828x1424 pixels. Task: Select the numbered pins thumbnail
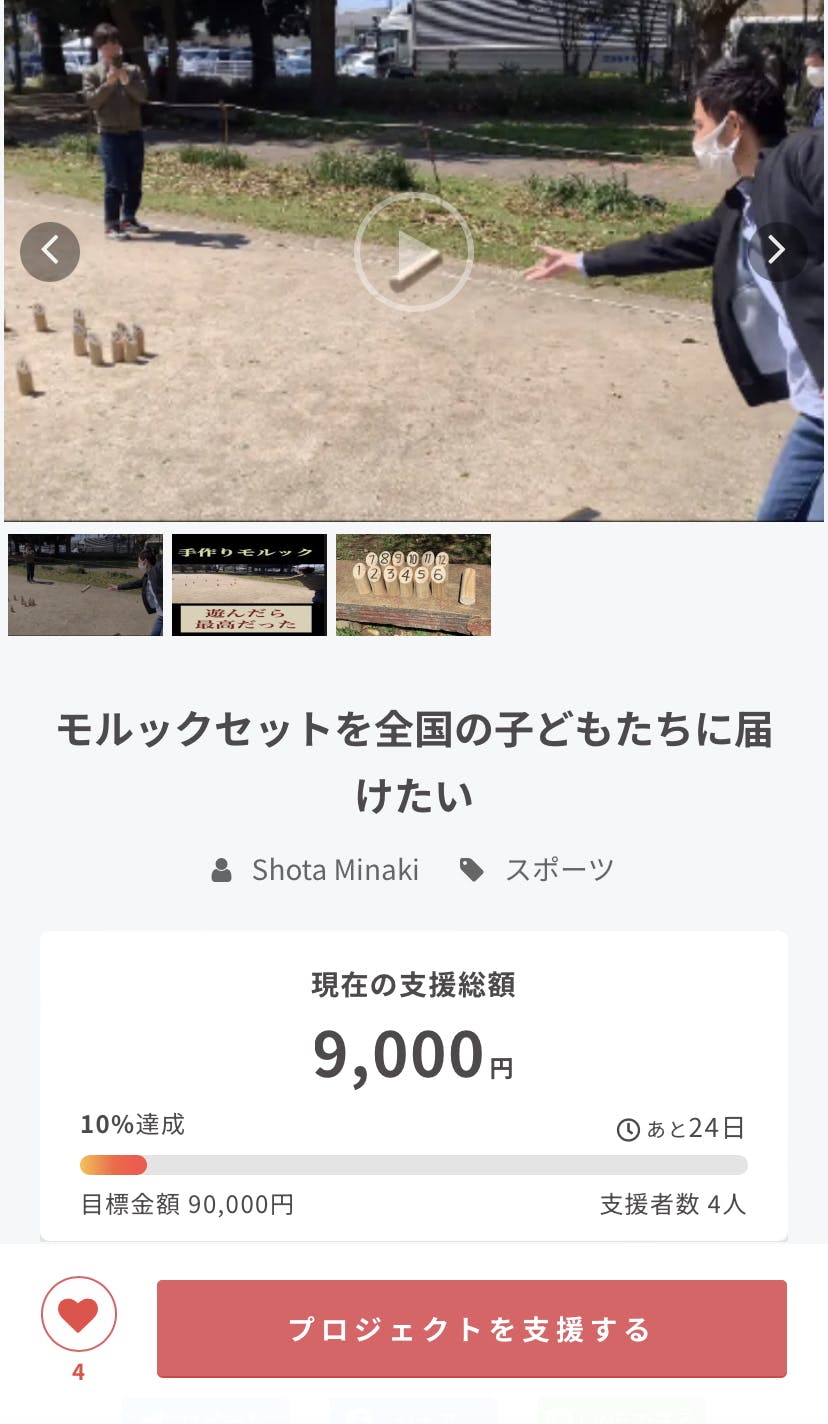click(413, 585)
